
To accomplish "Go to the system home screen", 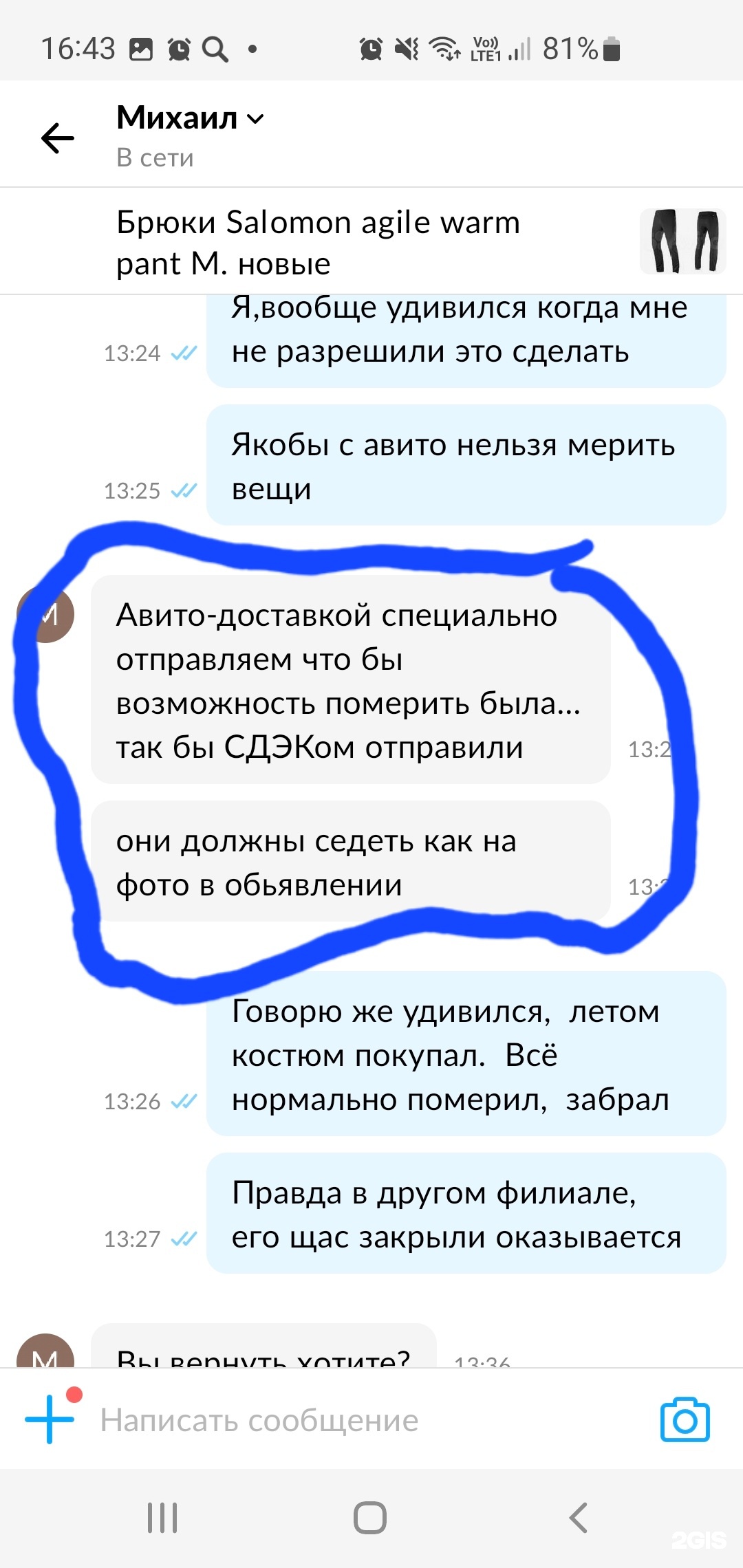I will click(x=370, y=1517).
